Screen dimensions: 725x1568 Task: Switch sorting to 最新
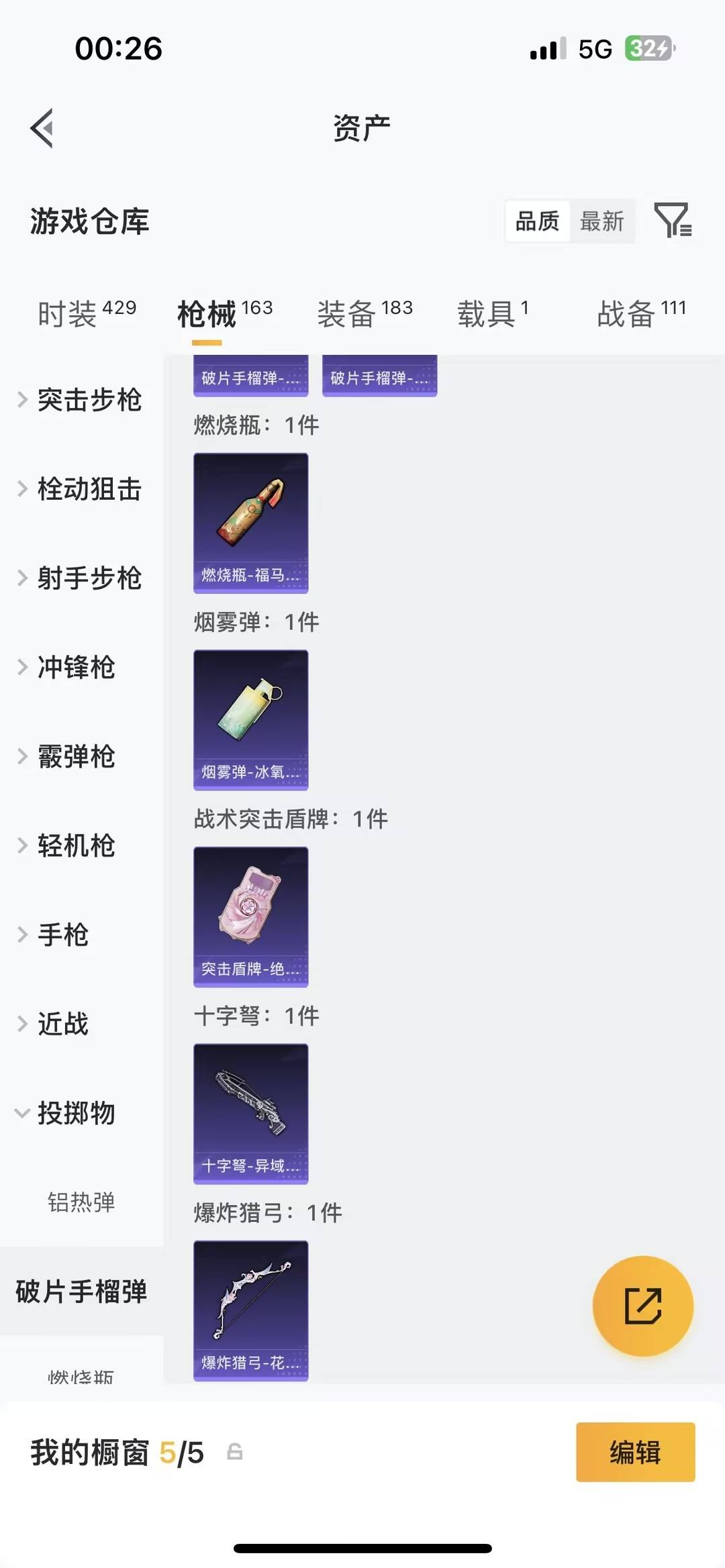coord(602,221)
